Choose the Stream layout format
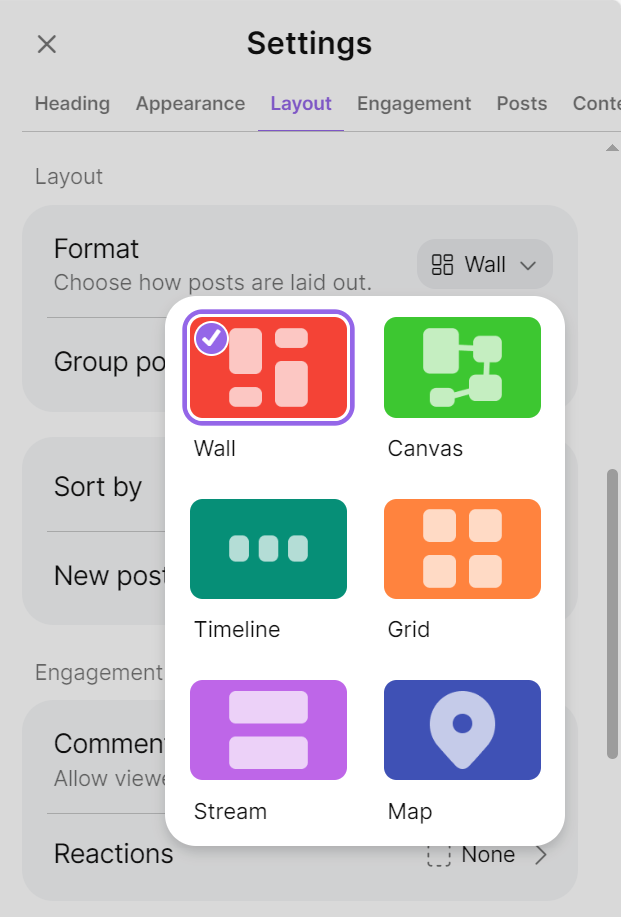 (x=268, y=730)
